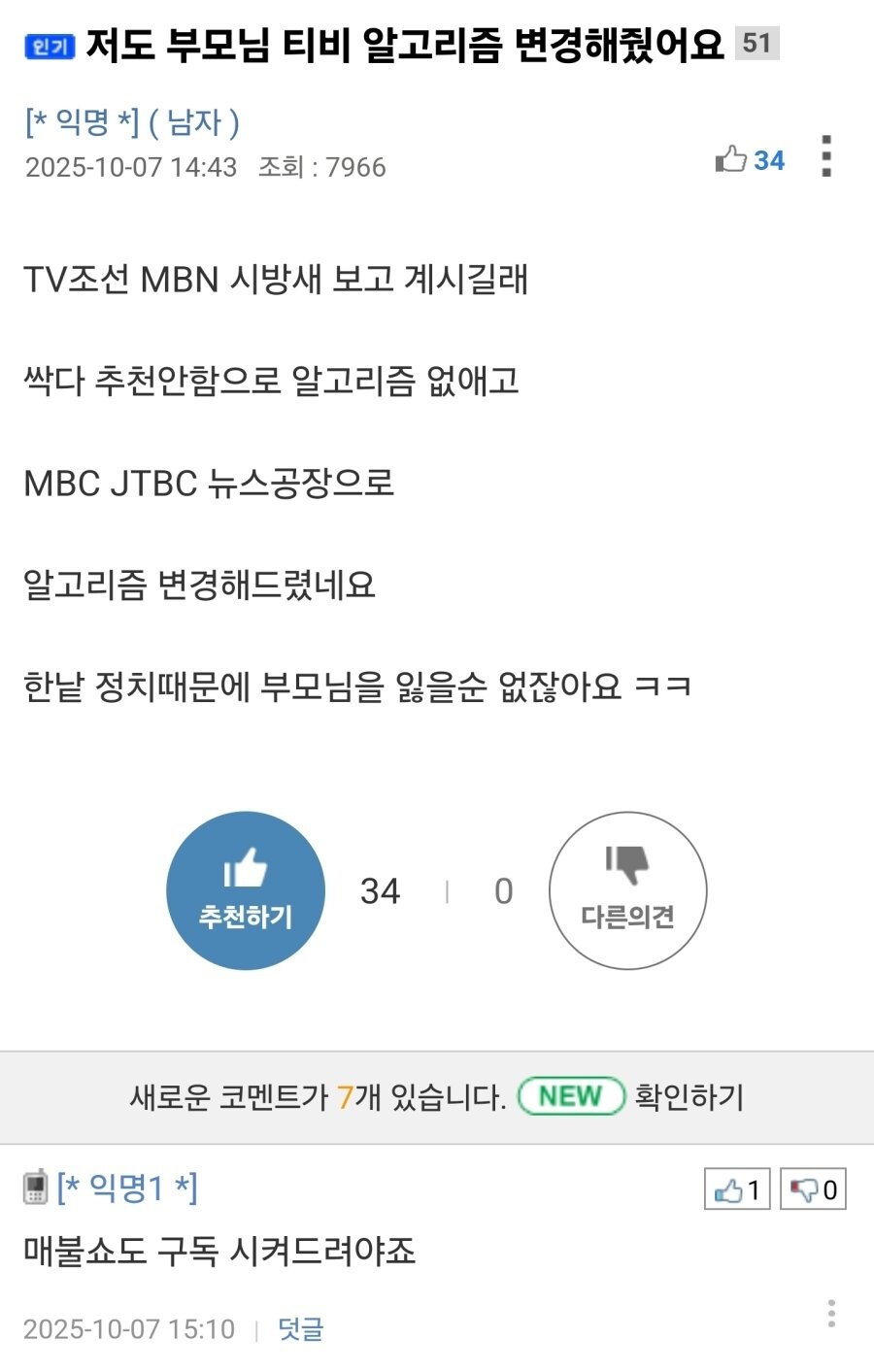Upvote 익명1's comment

pos(736,1189)
